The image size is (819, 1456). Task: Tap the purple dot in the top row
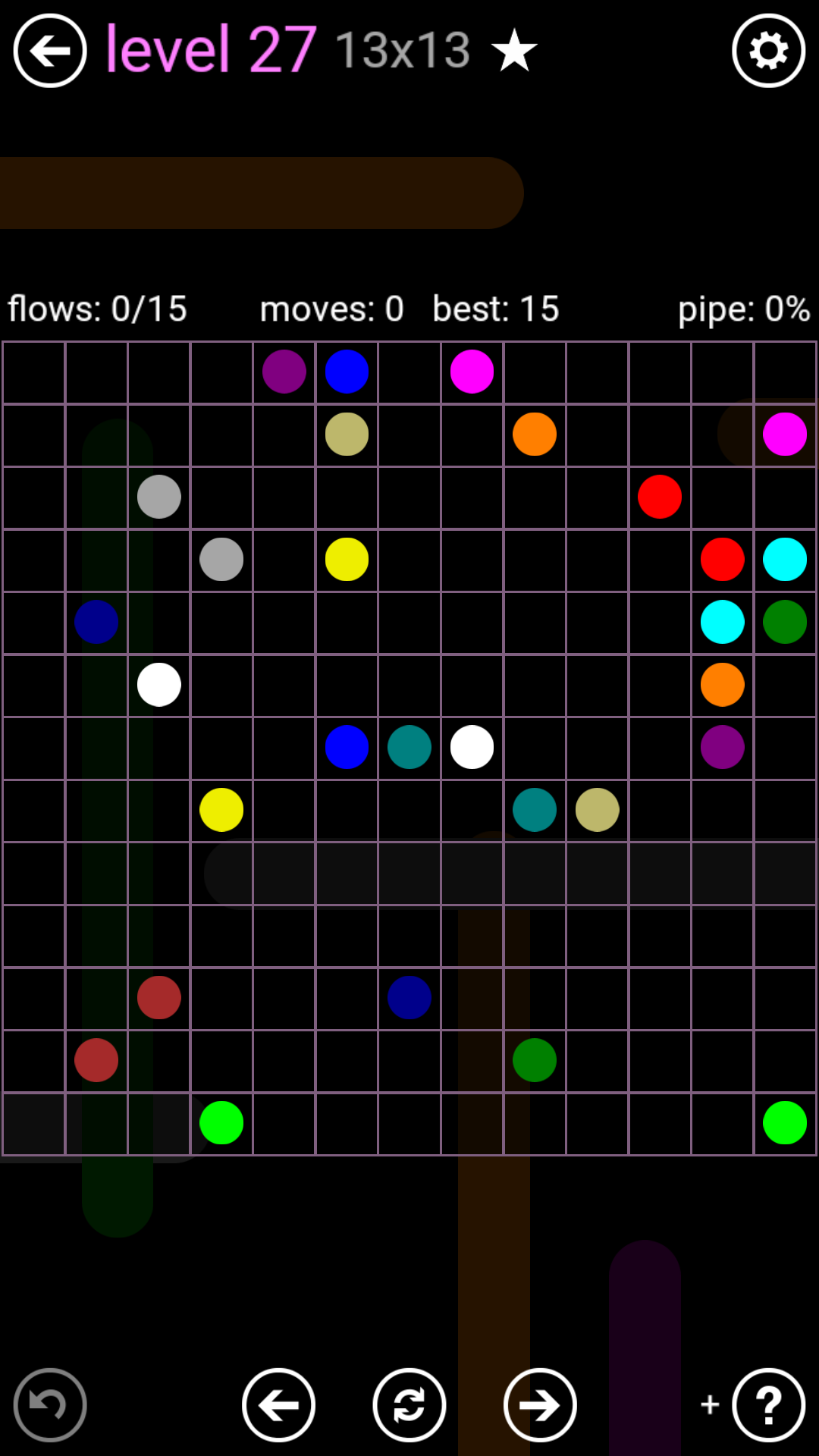pos(284,372)
